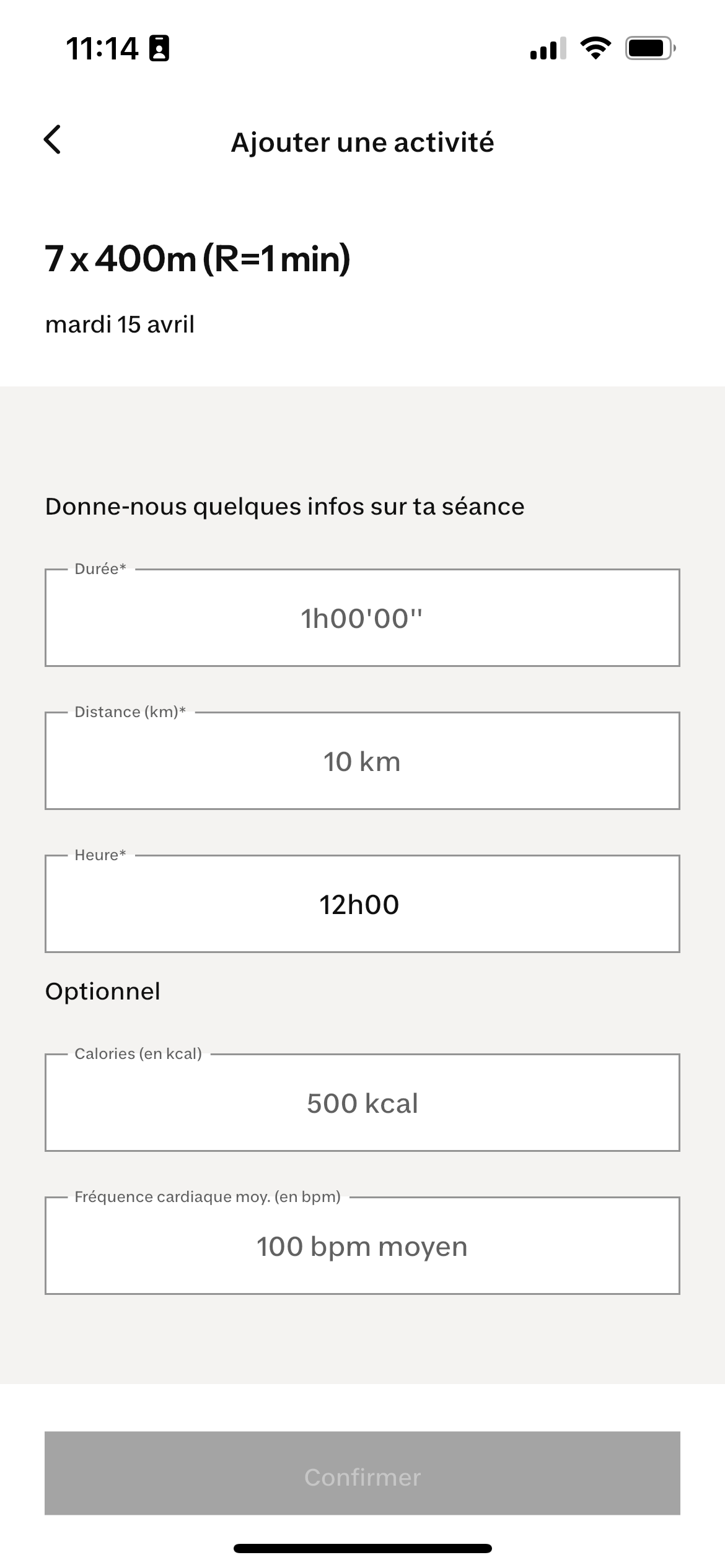Open the Heure time field
725x1568 pixels.
362,904
